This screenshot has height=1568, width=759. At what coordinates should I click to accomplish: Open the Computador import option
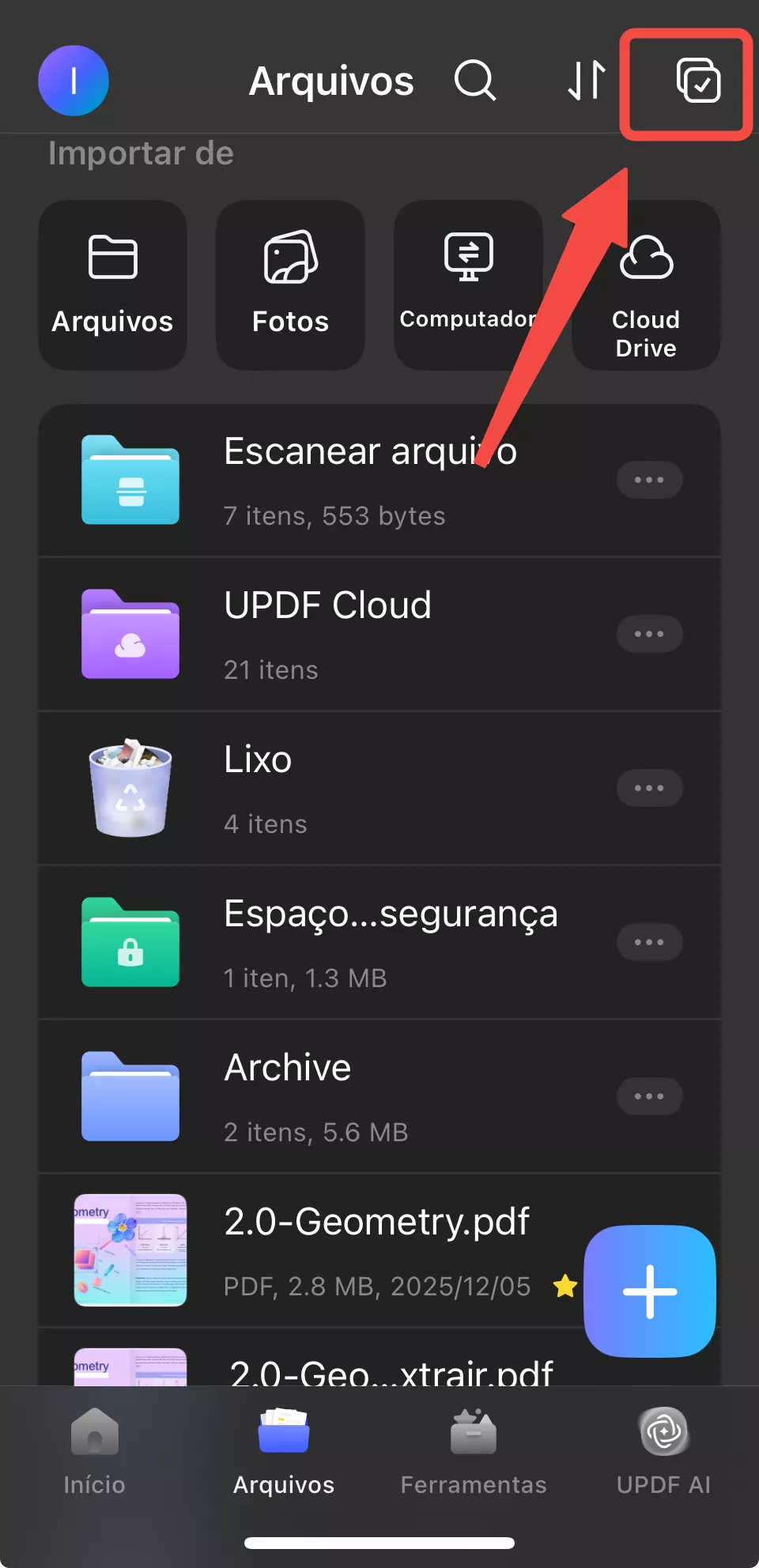(x=467, y=254)
